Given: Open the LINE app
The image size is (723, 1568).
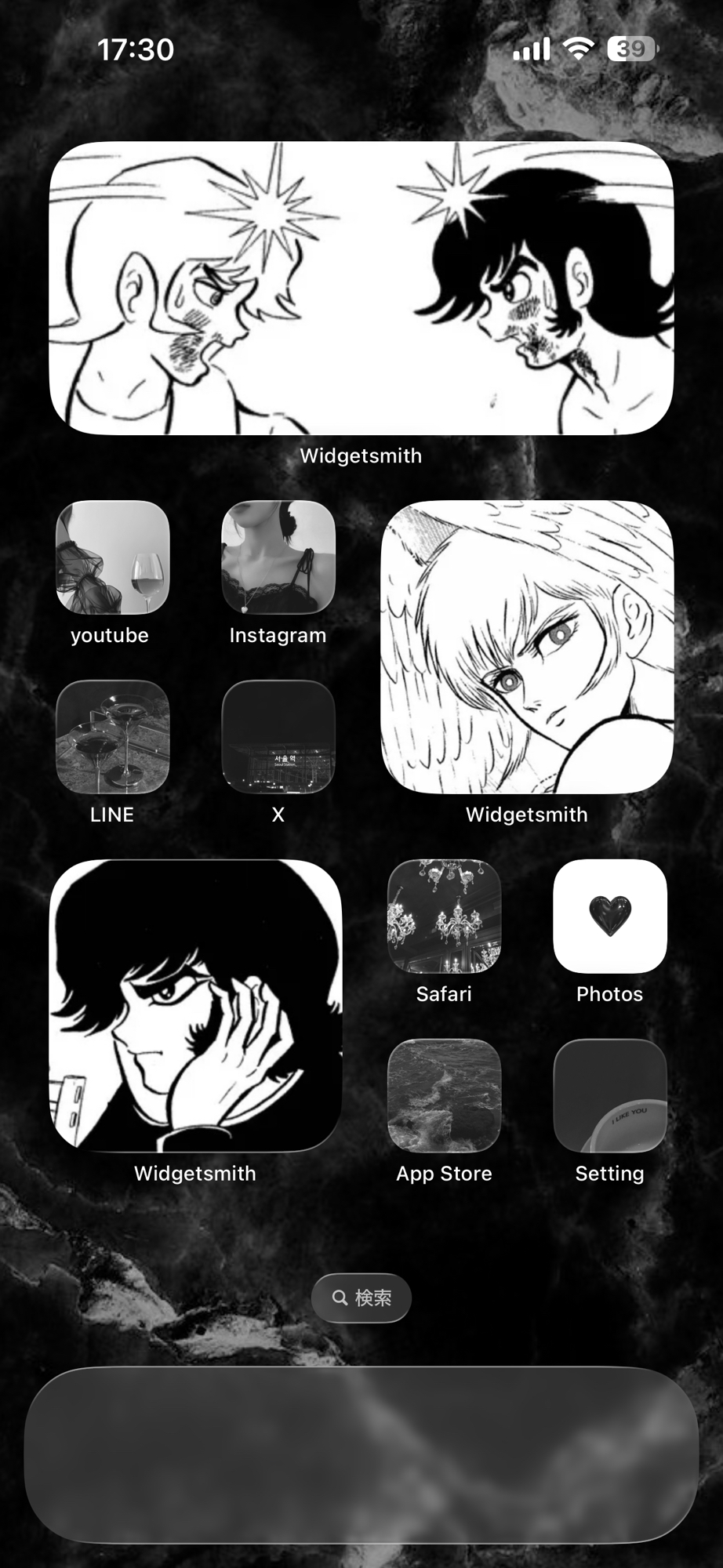Looking at the screenshot, I should coord(112,737).
